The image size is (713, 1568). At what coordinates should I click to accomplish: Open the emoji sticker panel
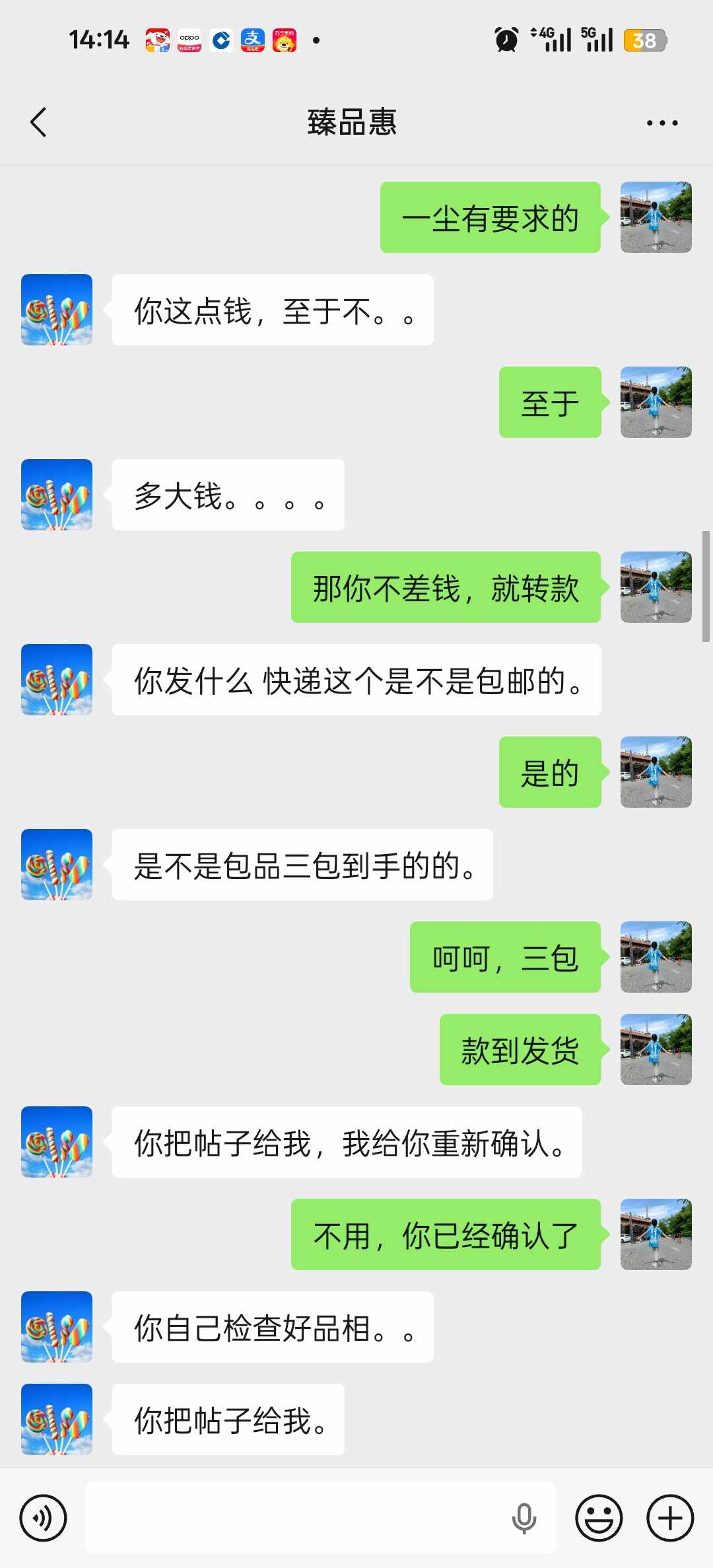[x=599, y=1518]
